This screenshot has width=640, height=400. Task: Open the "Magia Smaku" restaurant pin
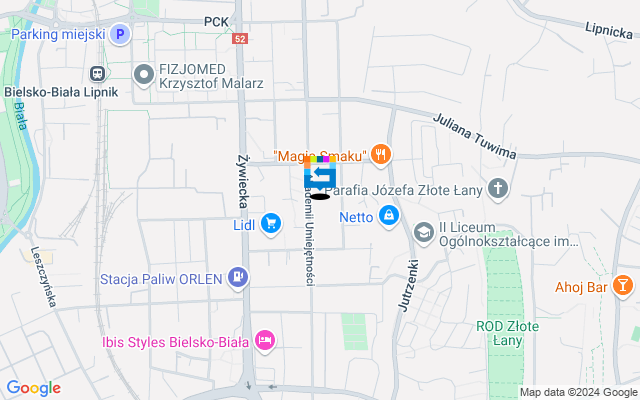(380, 155)
